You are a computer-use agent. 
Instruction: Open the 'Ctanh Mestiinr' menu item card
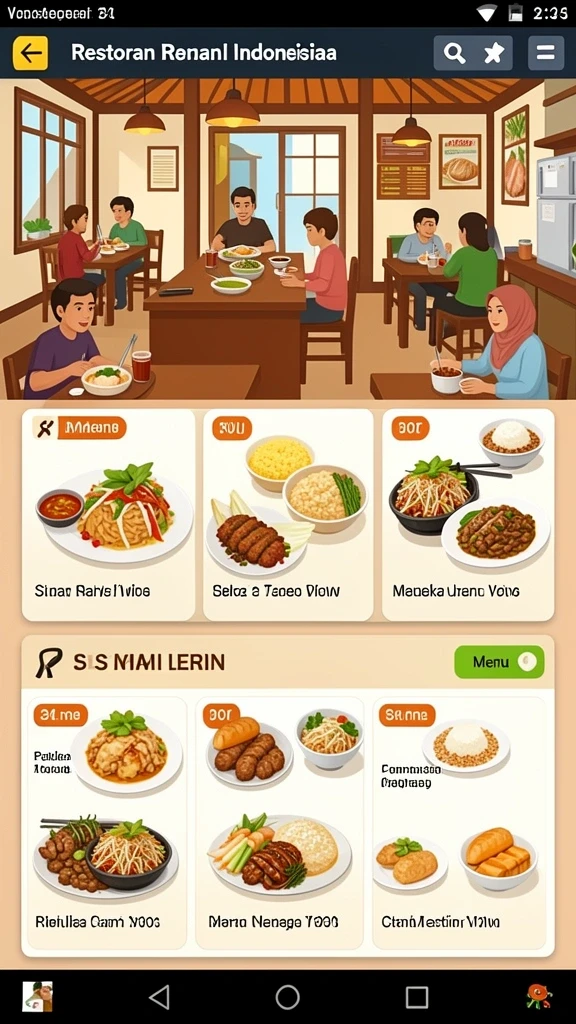tap(459, 823)
